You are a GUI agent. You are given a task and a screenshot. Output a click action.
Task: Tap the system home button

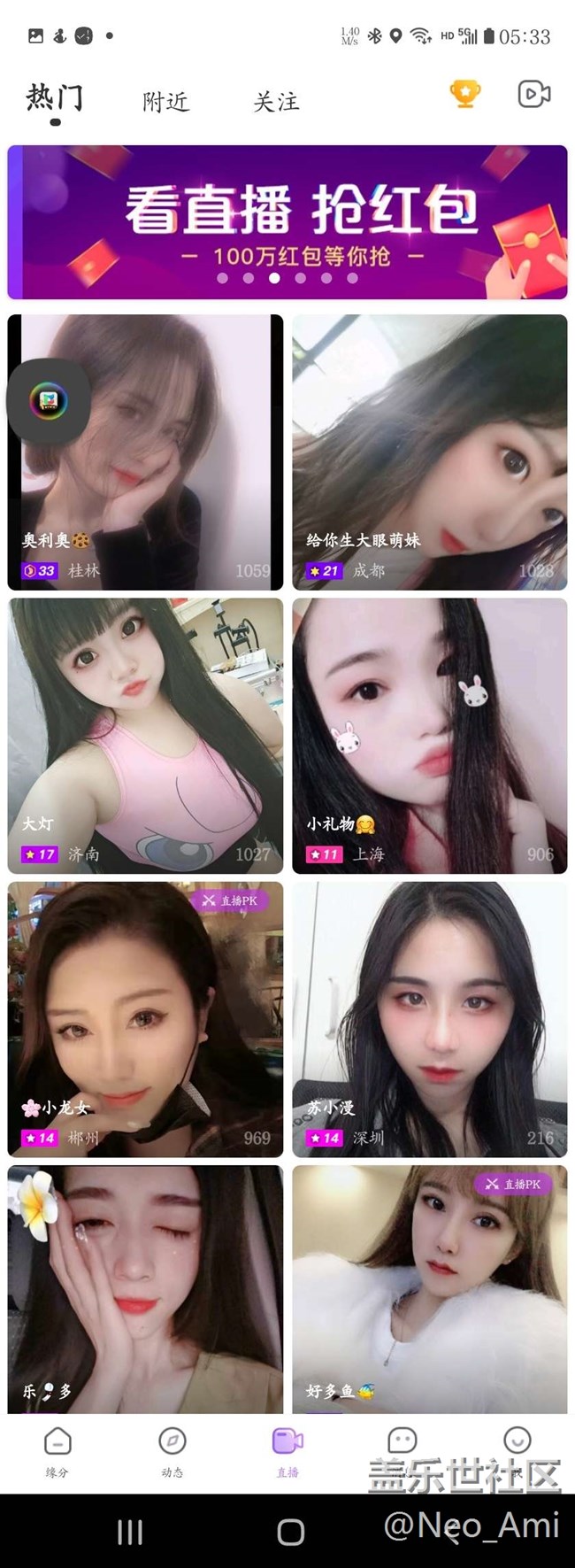(x=290, y=1533)
